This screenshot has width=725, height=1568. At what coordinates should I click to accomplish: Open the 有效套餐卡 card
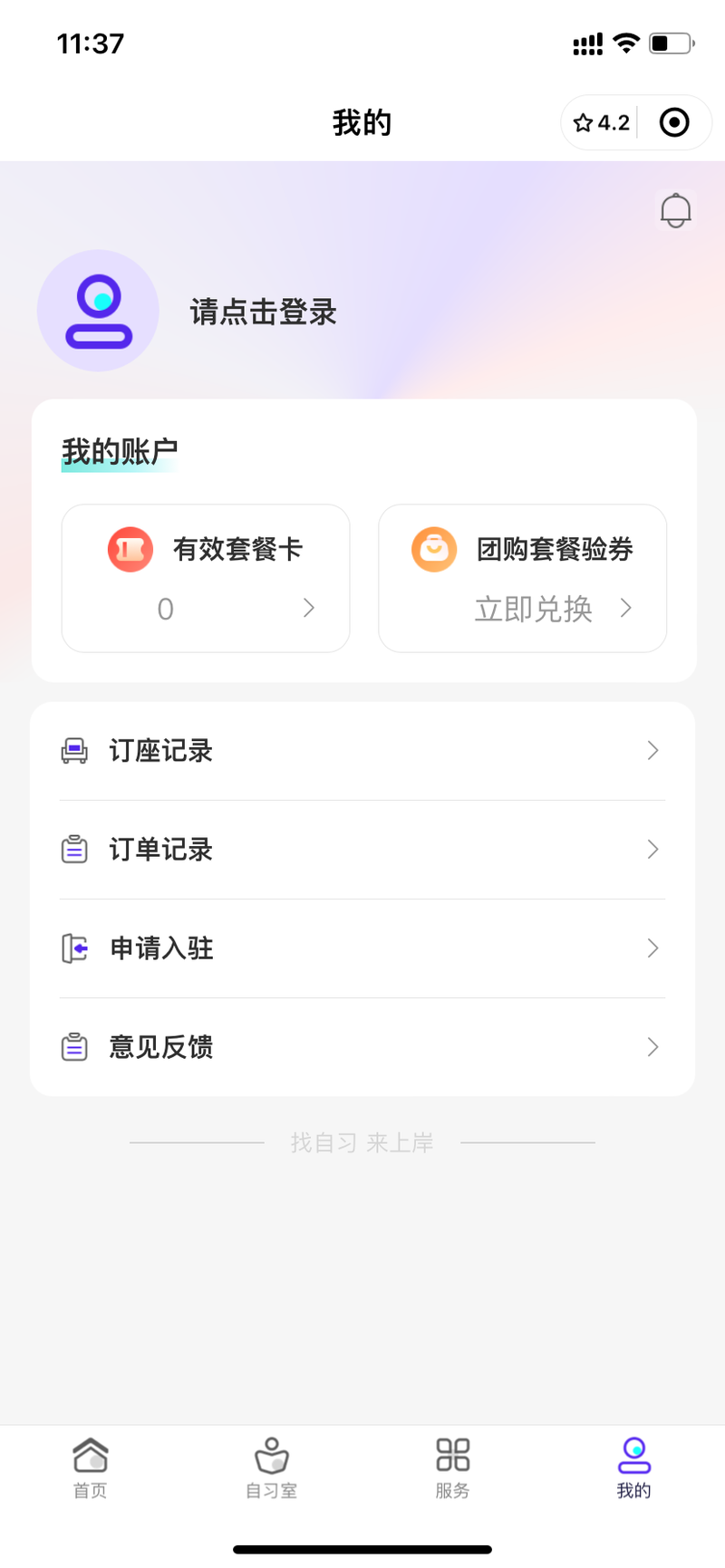click(x=206, y=578)
